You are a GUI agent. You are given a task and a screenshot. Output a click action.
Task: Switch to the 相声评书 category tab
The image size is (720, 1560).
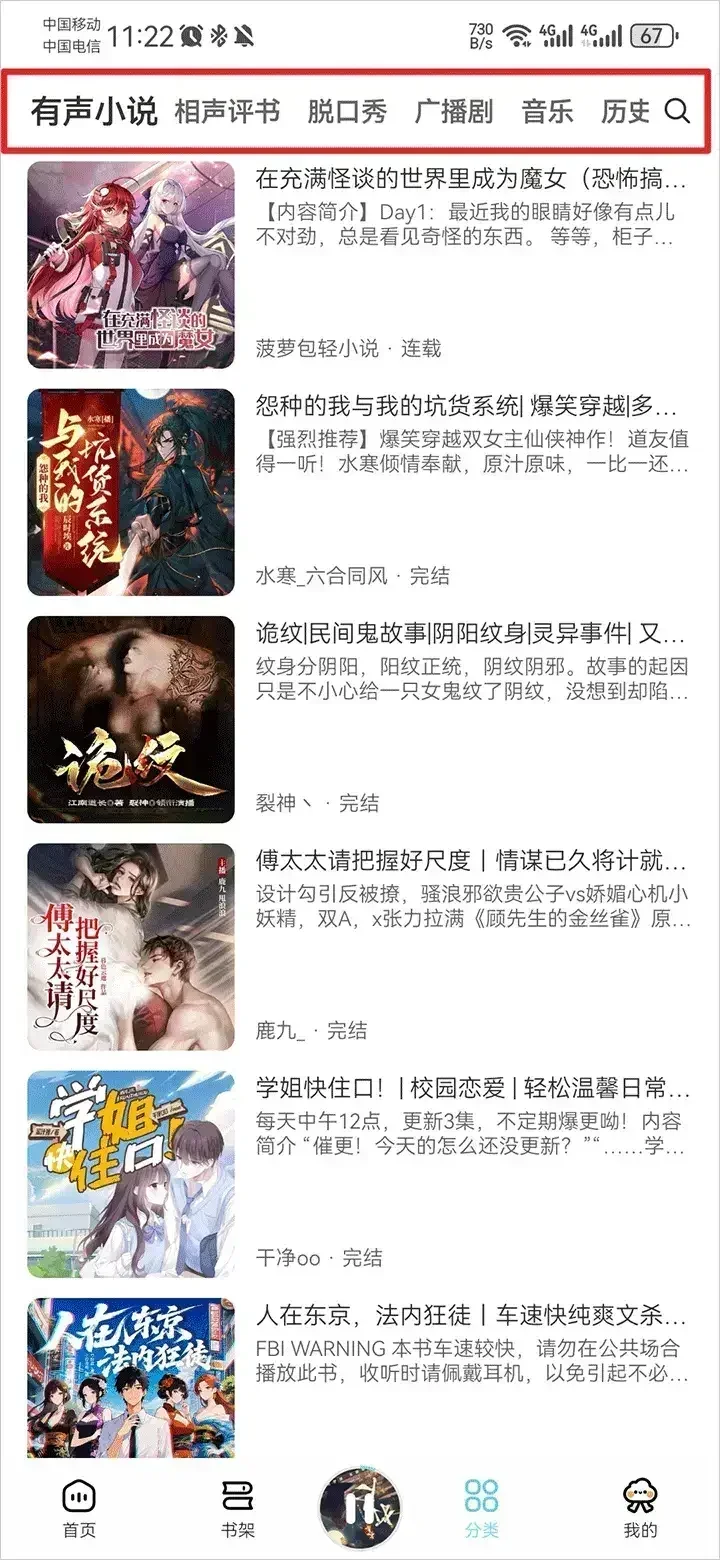(x=228, y=112)
